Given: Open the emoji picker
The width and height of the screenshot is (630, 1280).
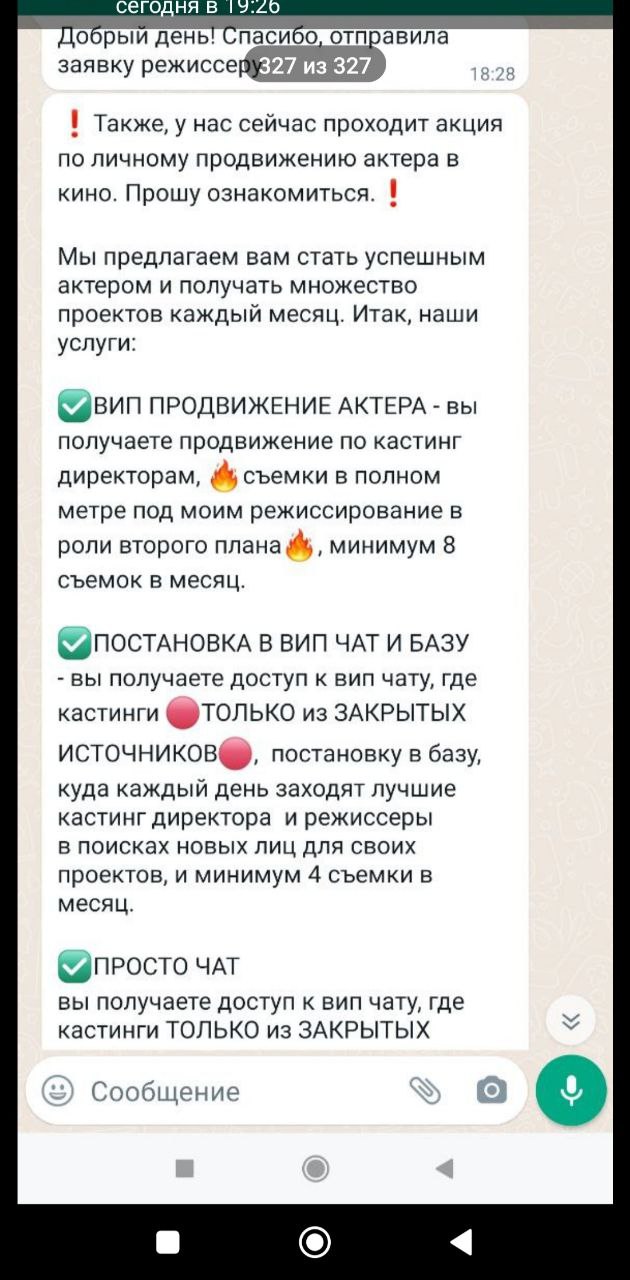Looking at the screenshot, I should pyautogui.click(x=58, y=1091).
